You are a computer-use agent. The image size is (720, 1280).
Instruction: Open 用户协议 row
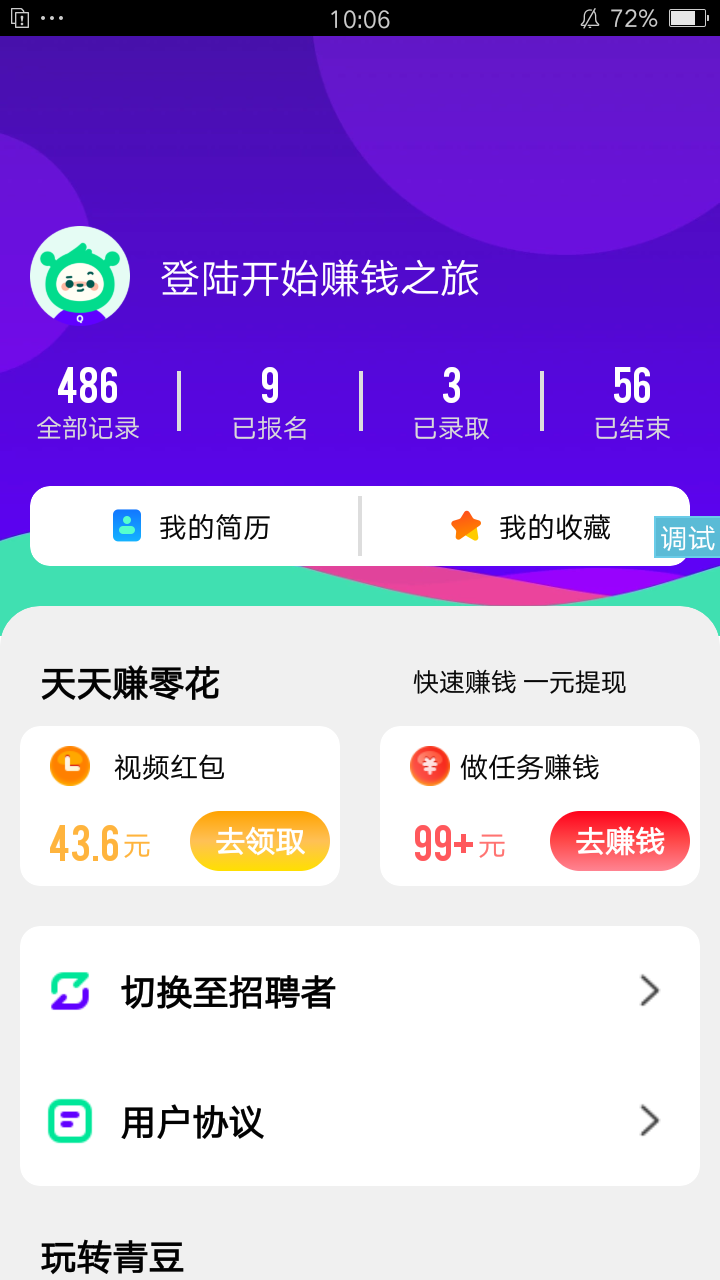pos(360,1122)
